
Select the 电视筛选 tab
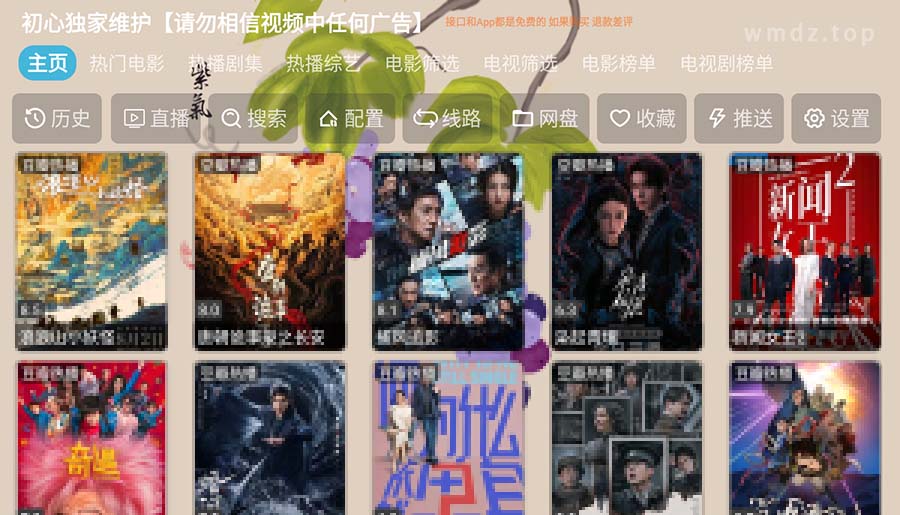(520, 64)
